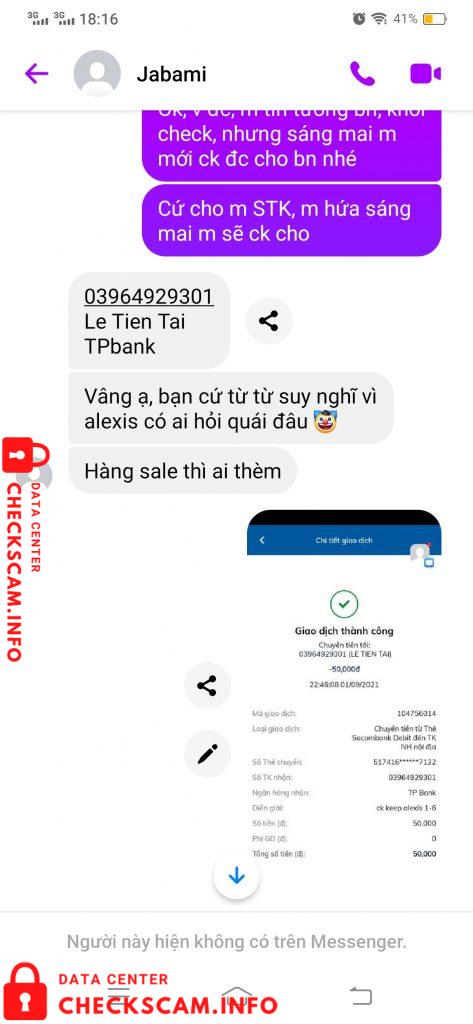
Task: Jump to the latest message with the down arrow
Action: tap(236, 876)
